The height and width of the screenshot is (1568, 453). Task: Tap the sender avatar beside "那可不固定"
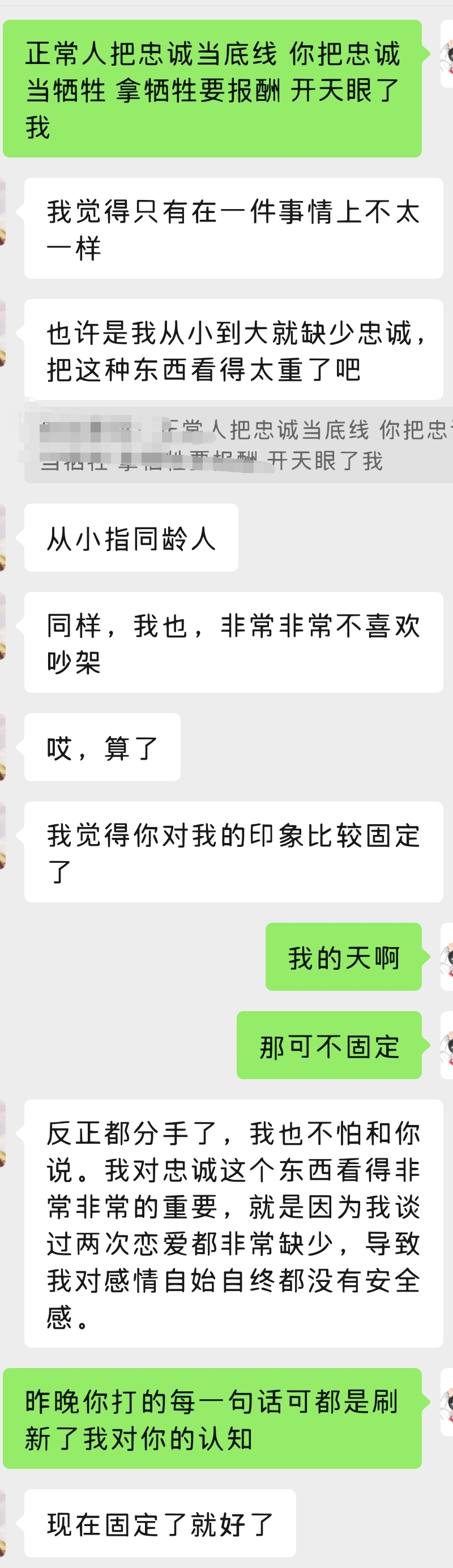(x=447, y=1045)
